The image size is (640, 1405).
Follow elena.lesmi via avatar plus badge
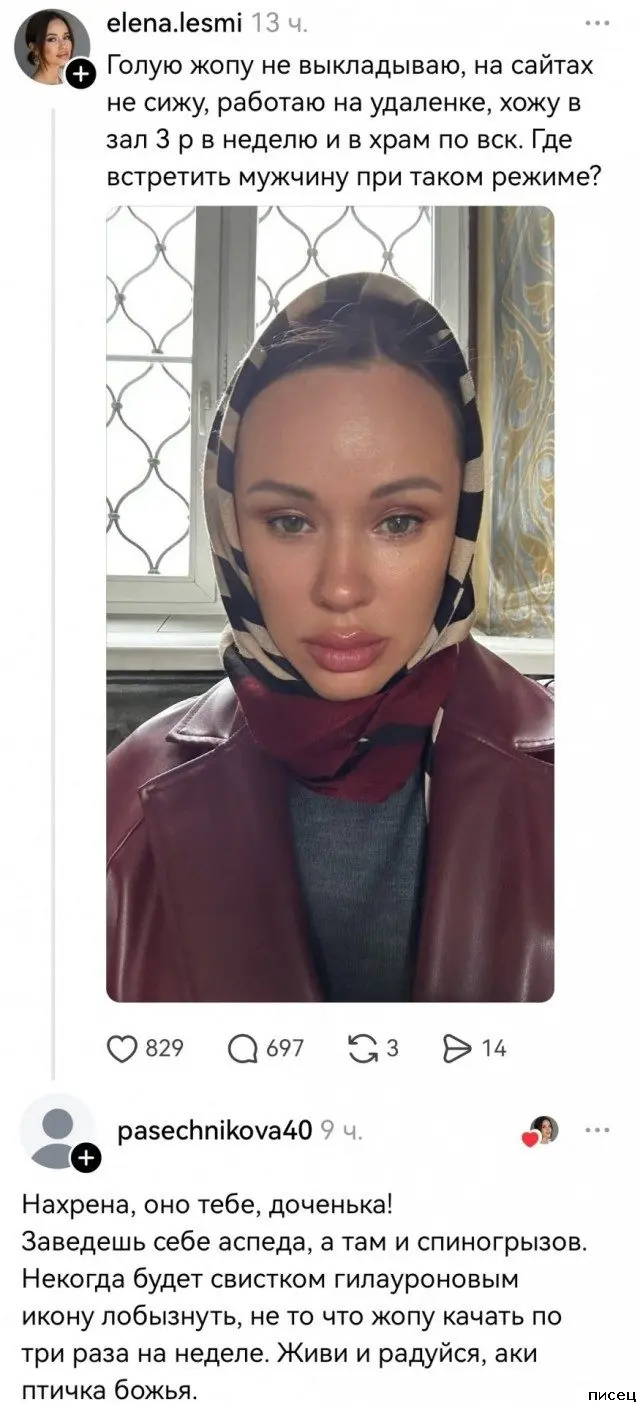82,72
